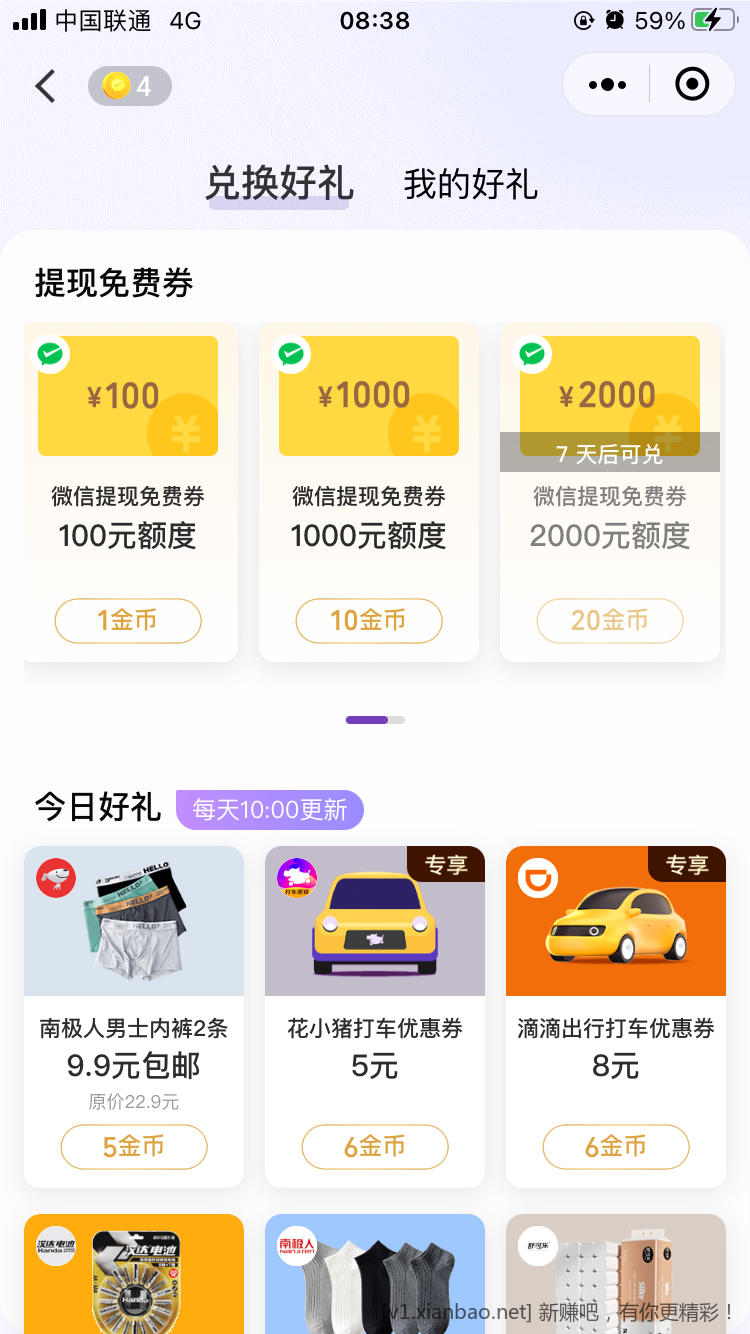Viewport: 750px width, 1334px height.
Task: Exchange 5金币 for 南极人男士内裤
Action: [x=134, y=1147]
